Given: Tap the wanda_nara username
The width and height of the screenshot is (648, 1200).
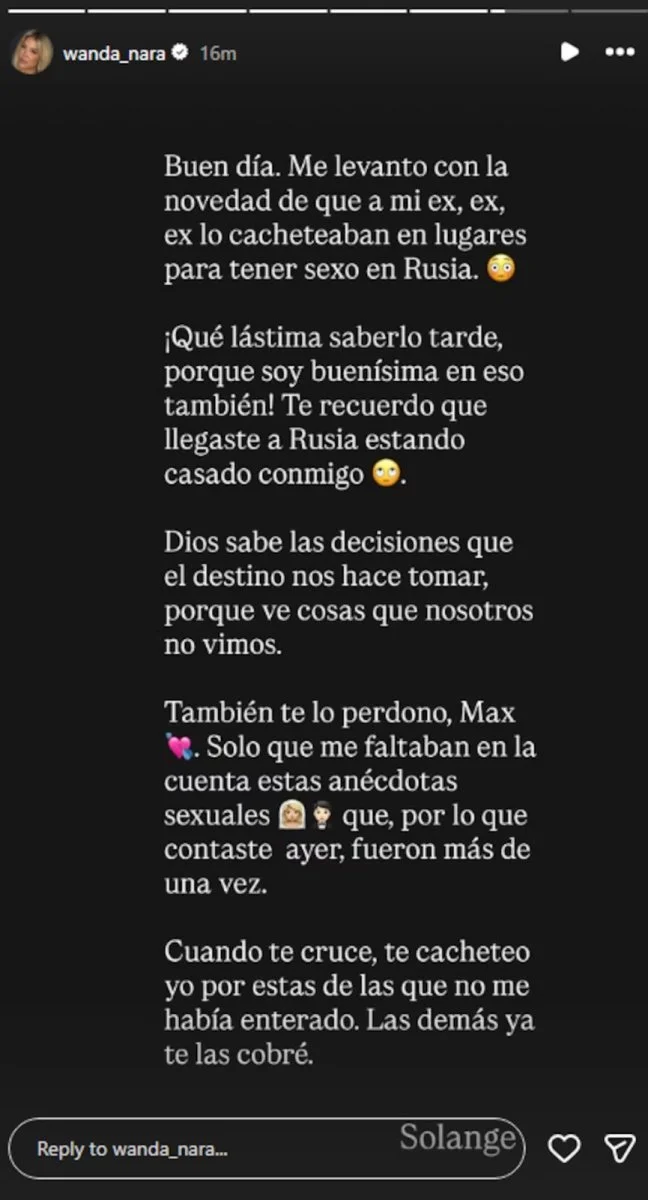Looking at the screenshot, I should (x=113, y=53).
